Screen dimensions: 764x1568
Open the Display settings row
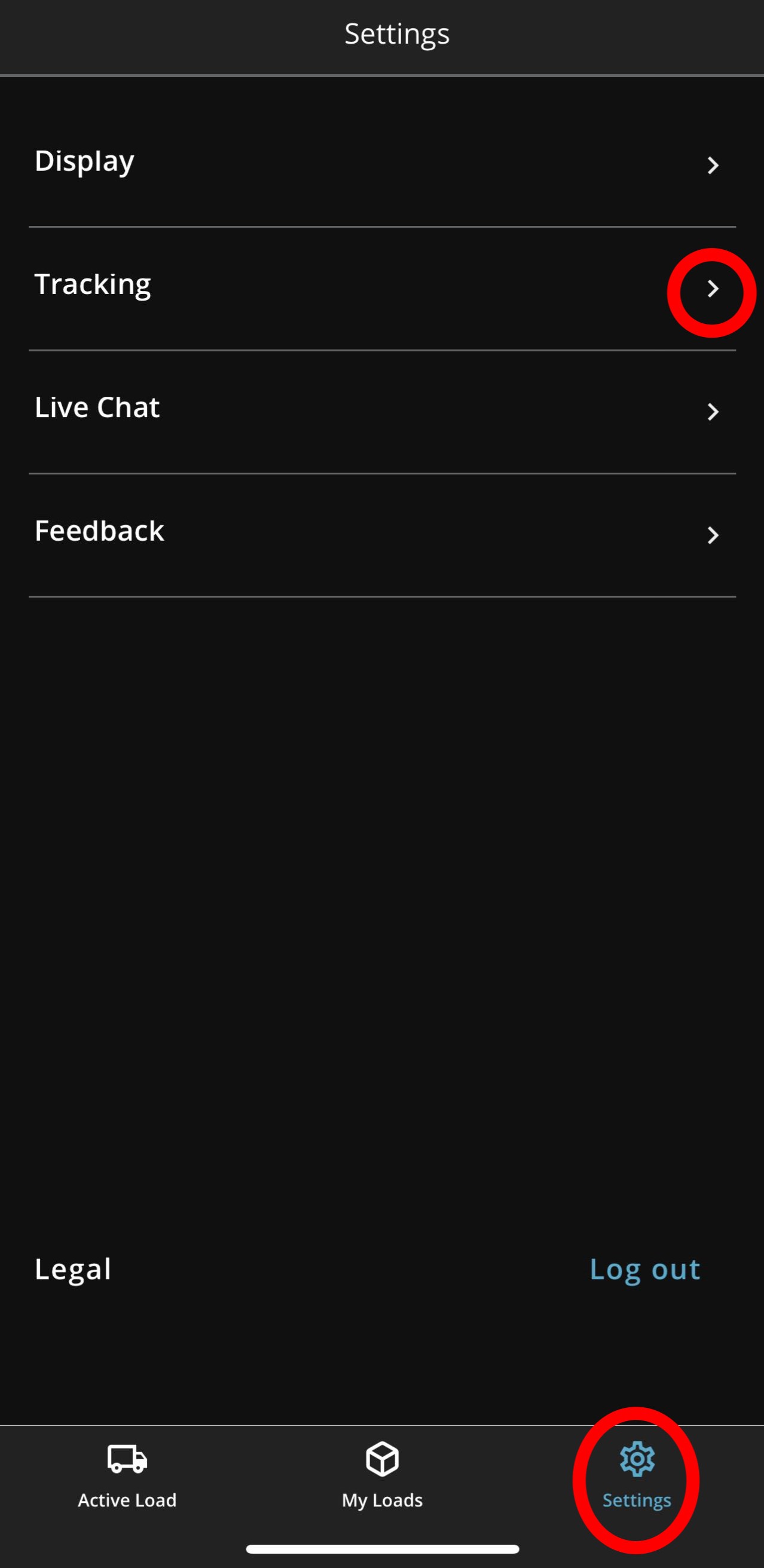381,163
